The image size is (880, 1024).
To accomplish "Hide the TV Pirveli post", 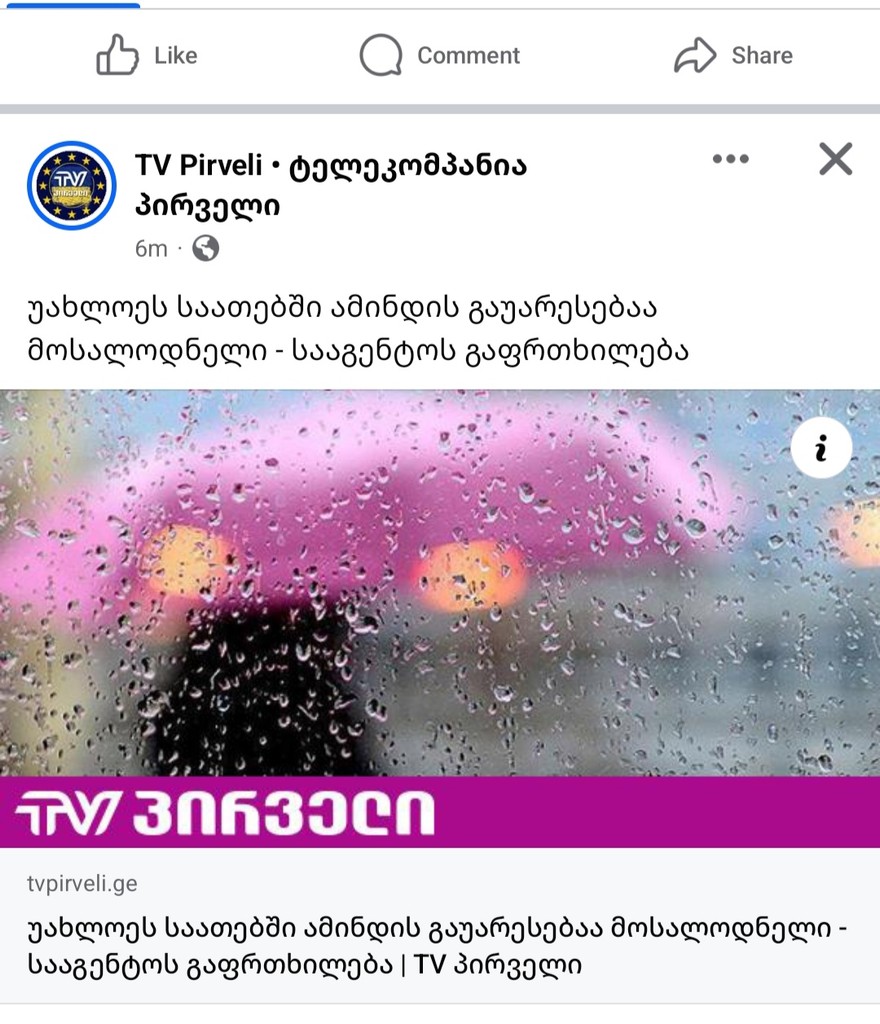I will [x=835, y=159].
